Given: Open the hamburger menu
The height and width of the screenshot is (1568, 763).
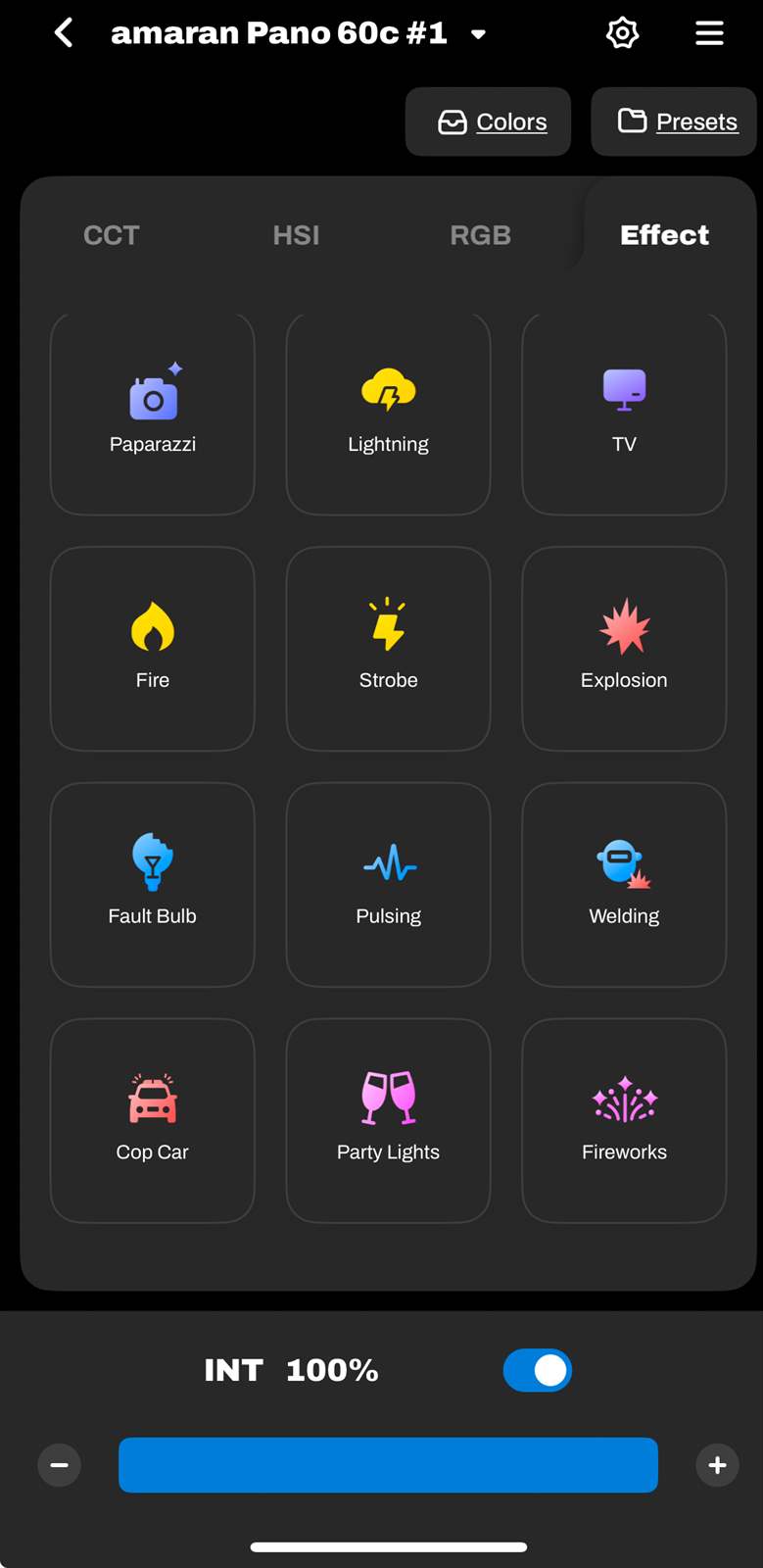Looking at the screenshot, I should [709, 33].
